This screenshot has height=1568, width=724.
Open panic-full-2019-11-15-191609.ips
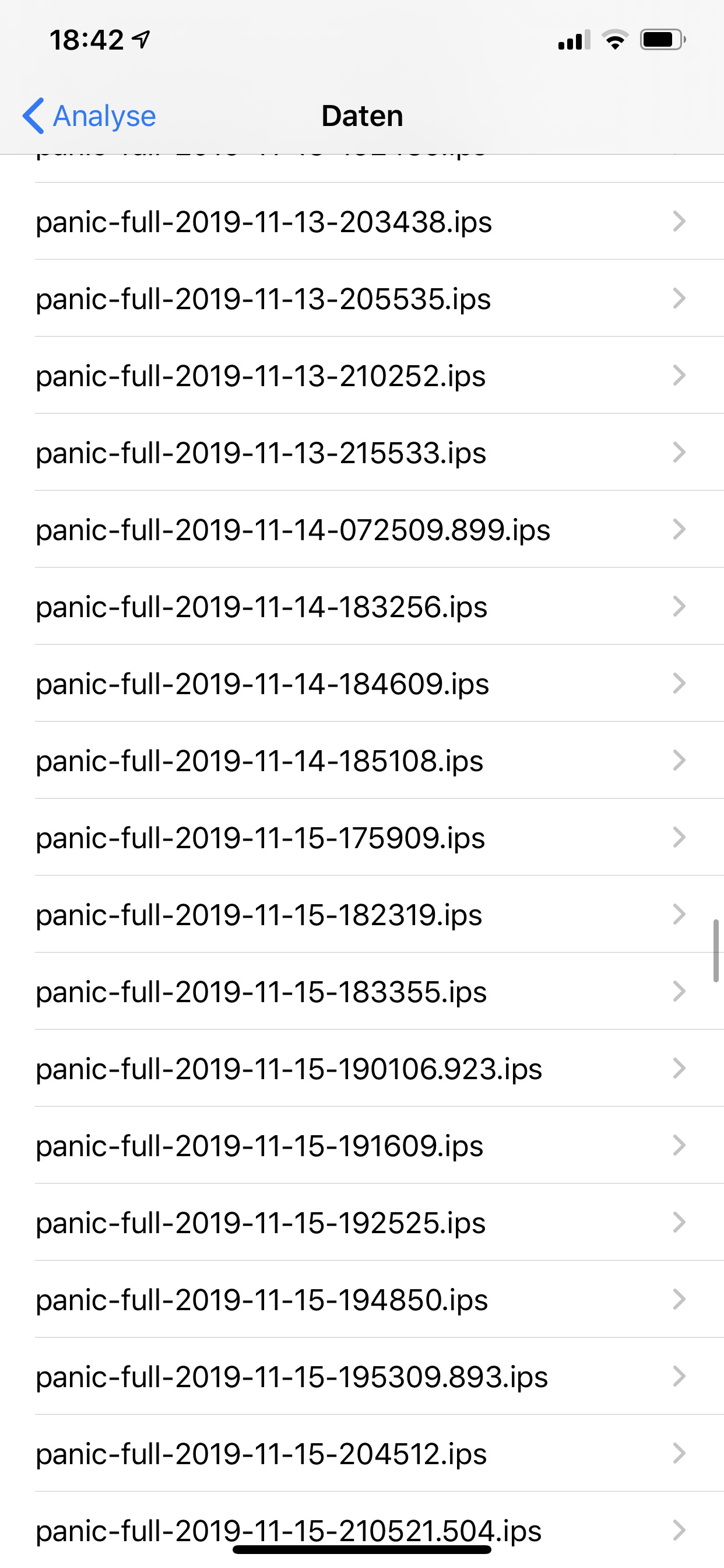pos(361,1146)
